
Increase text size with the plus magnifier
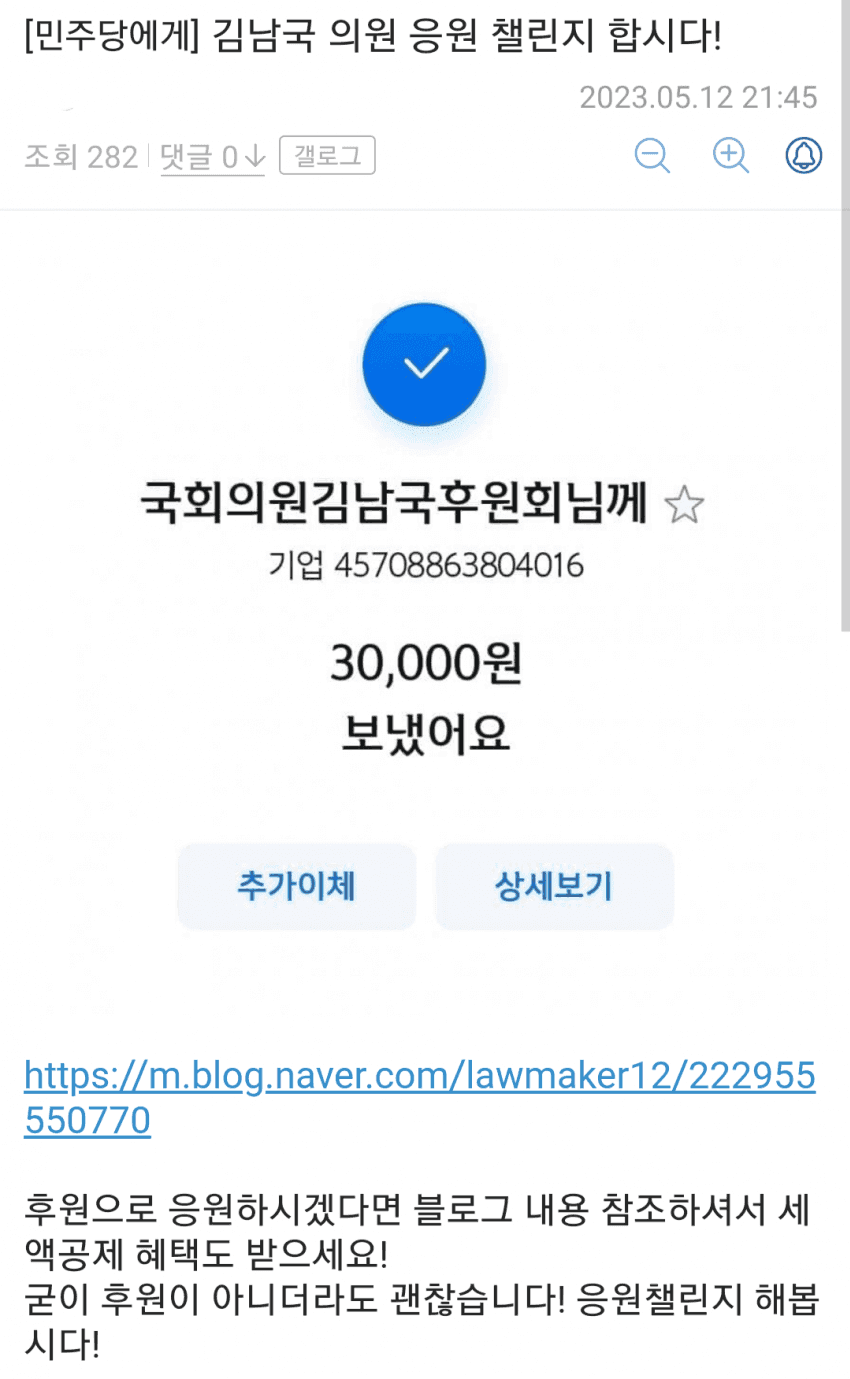point(730,156)
